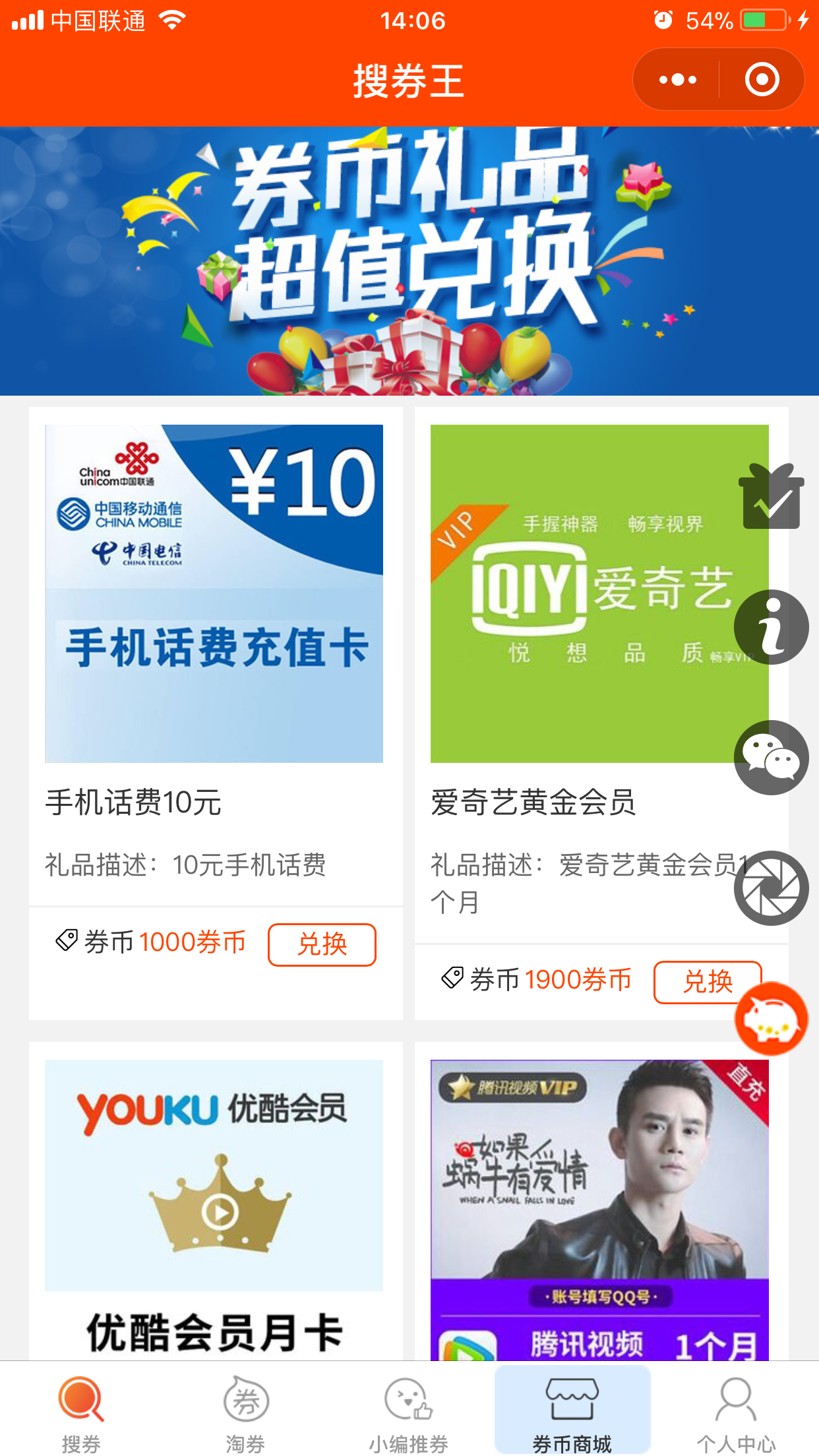This screenshot has width=819, height=1456.
Task: Tap the floating camera shutter icon
Action: (772, 888)
